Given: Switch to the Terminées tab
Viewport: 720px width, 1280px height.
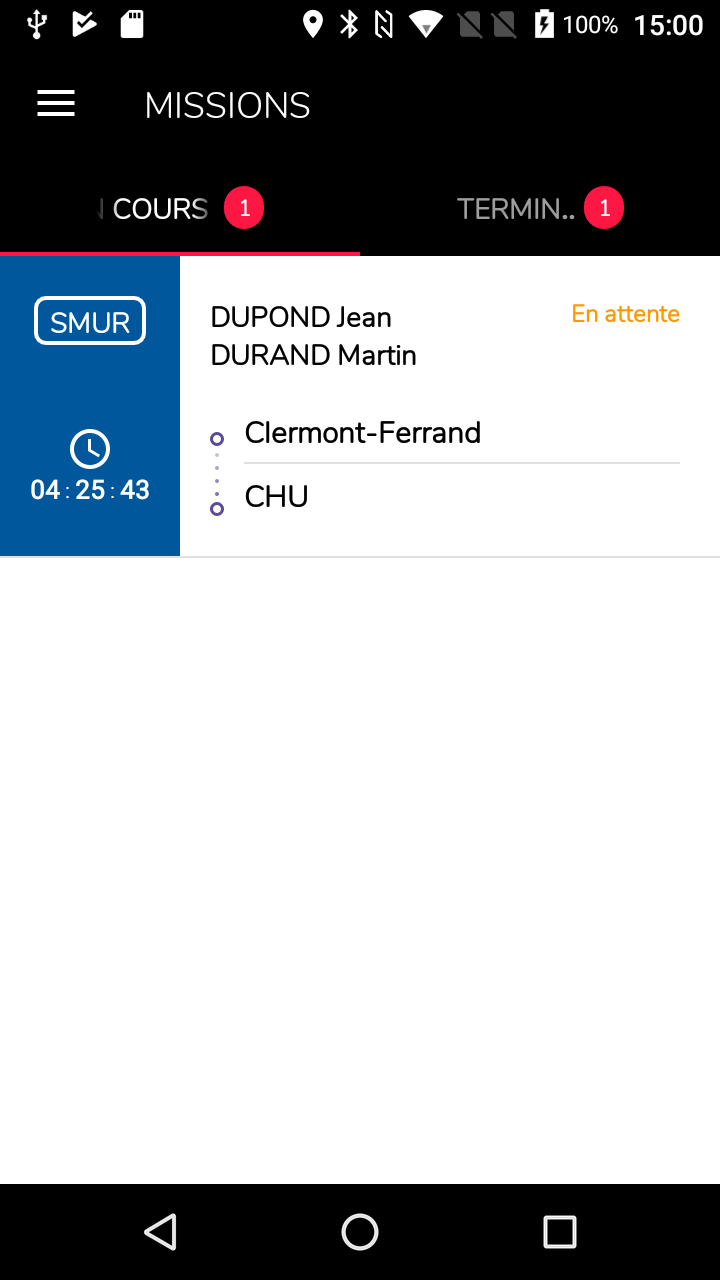Looking at the screenshot, I should tap(539, 209).
